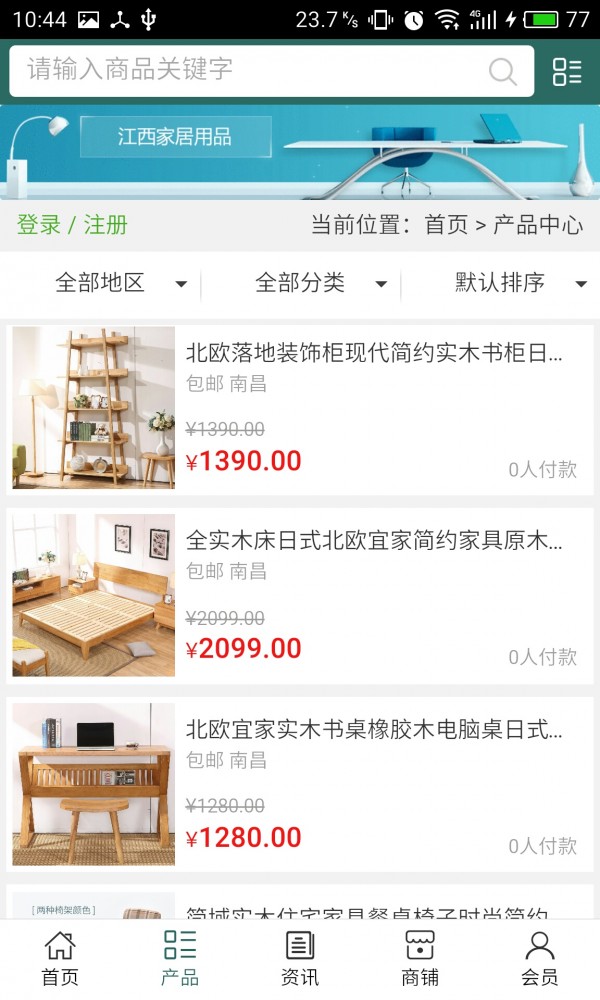Go to the 商铺 shops tab
Viewport: 600px width, 1000px height.
[x=420, y=958]
